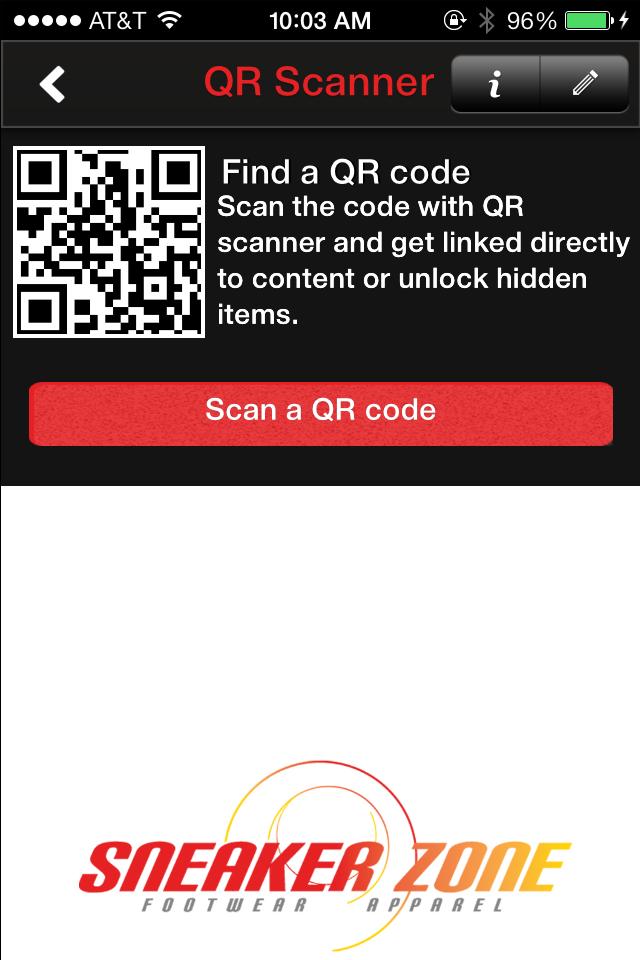The width and height of the screenshot is (640, 960).
Task: Tap the pencil edit icon
Action: click(585, 84)
